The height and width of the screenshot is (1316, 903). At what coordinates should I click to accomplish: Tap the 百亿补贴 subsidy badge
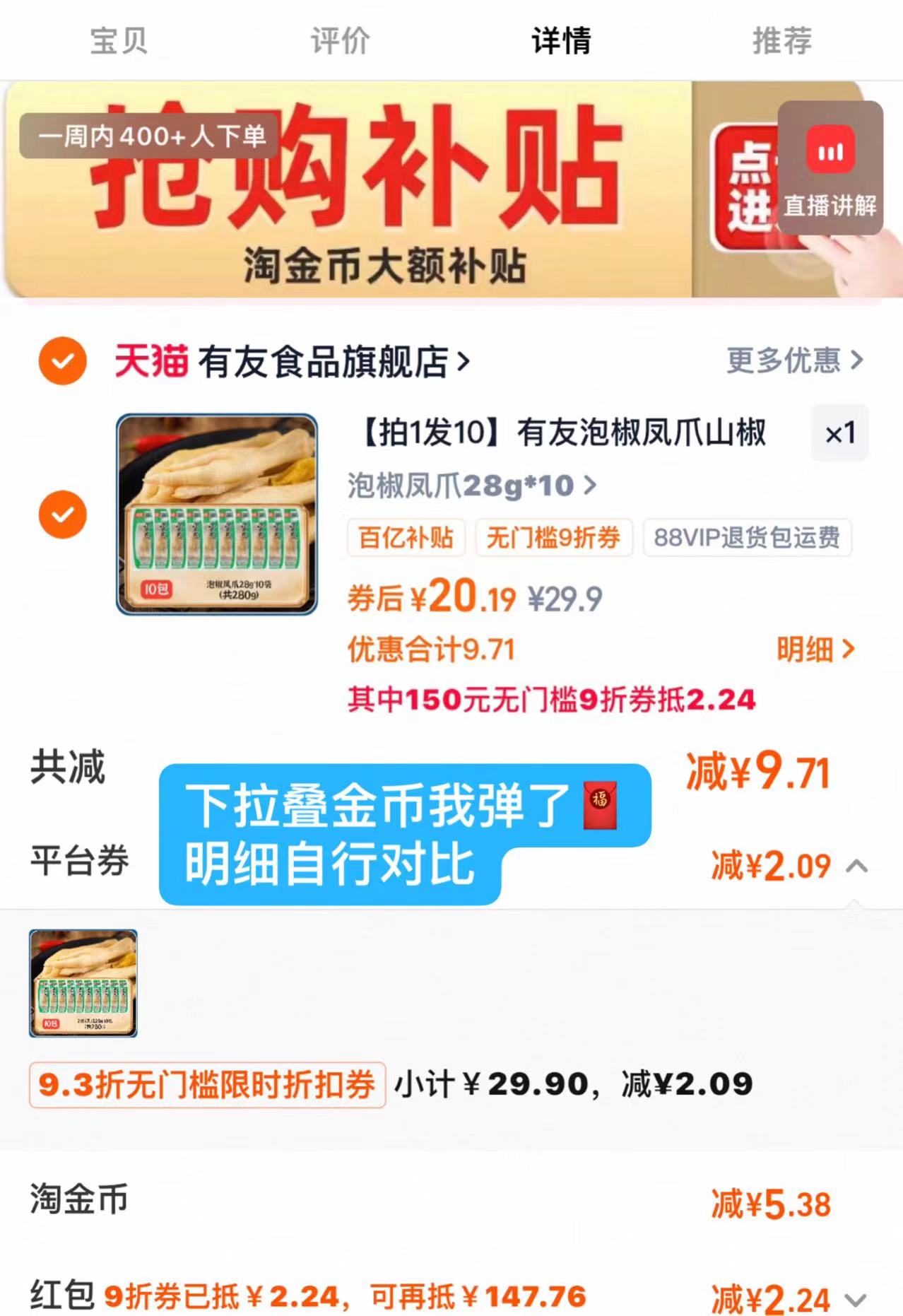click(x=406, y=539)
